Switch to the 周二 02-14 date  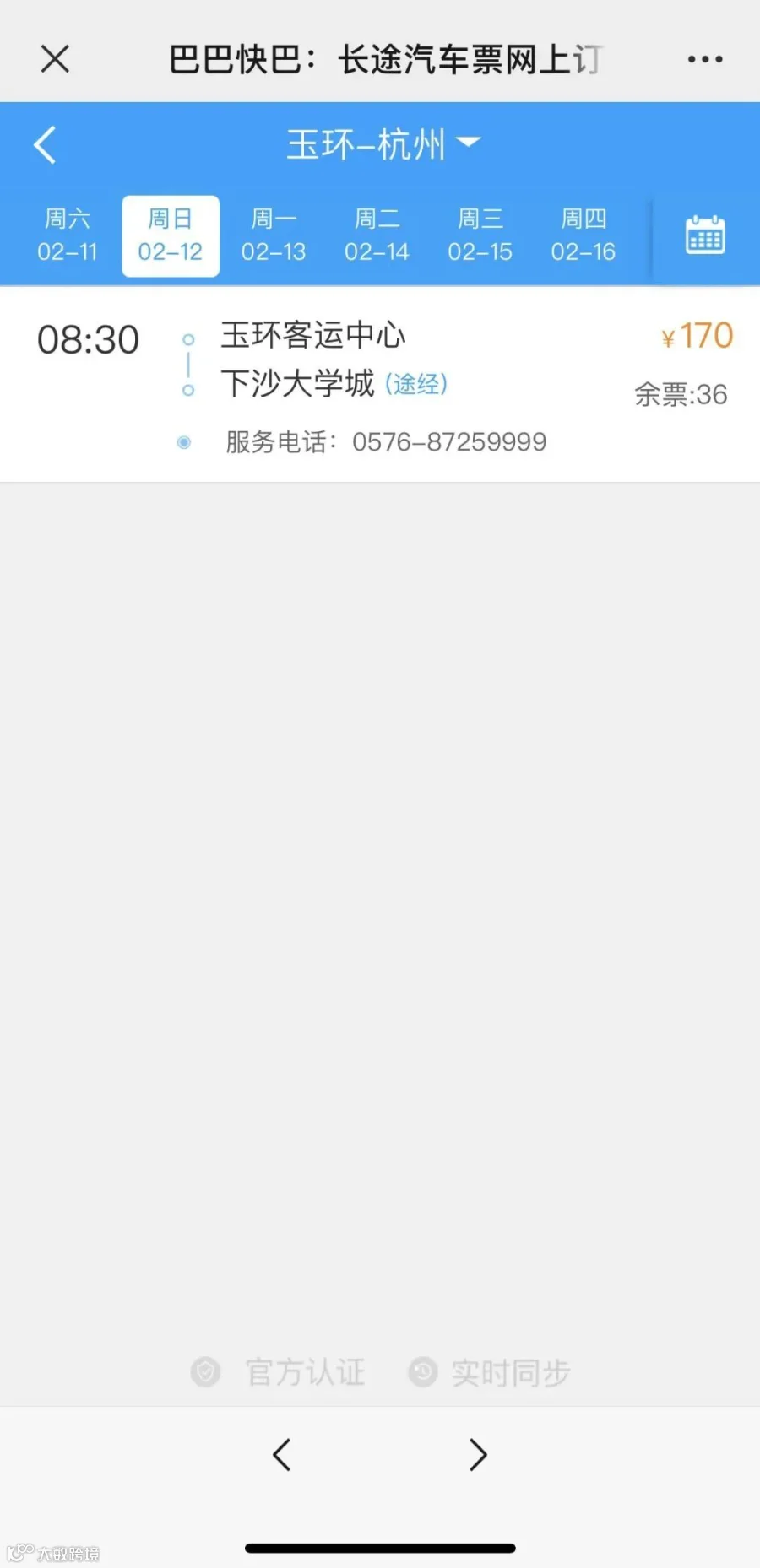377,235
